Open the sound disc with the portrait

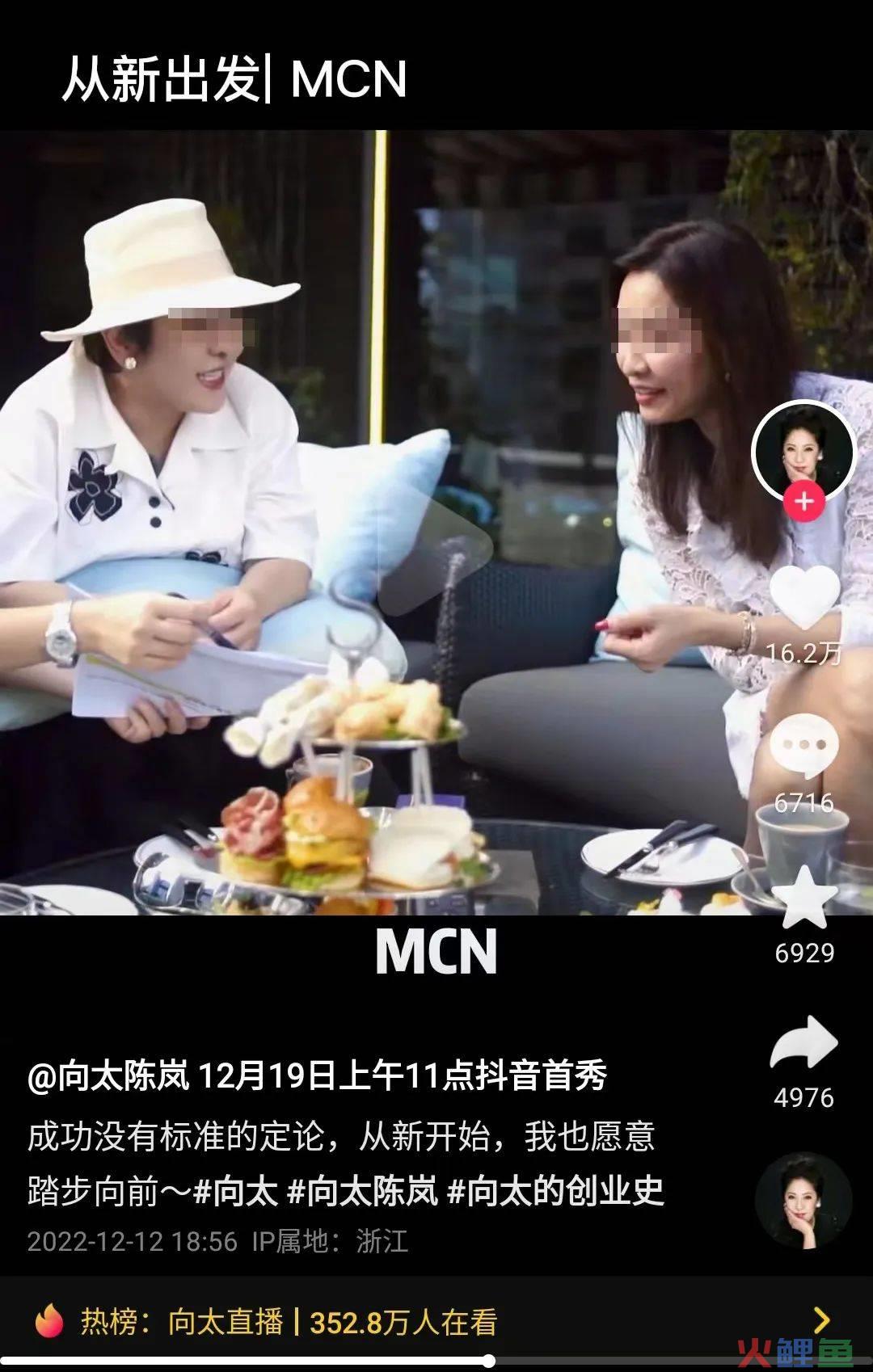[803, 1202]
